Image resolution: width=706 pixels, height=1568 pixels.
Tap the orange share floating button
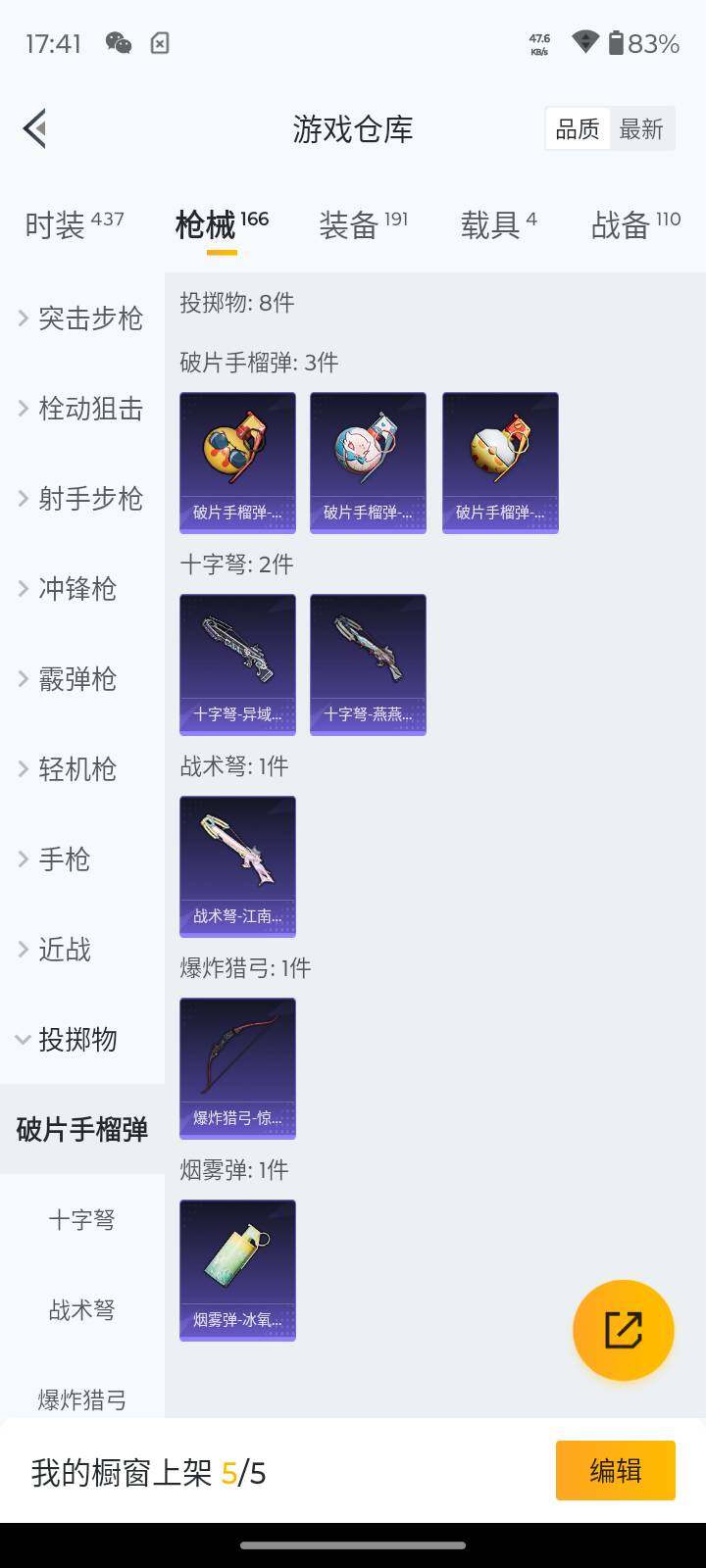coord(623,1330)
